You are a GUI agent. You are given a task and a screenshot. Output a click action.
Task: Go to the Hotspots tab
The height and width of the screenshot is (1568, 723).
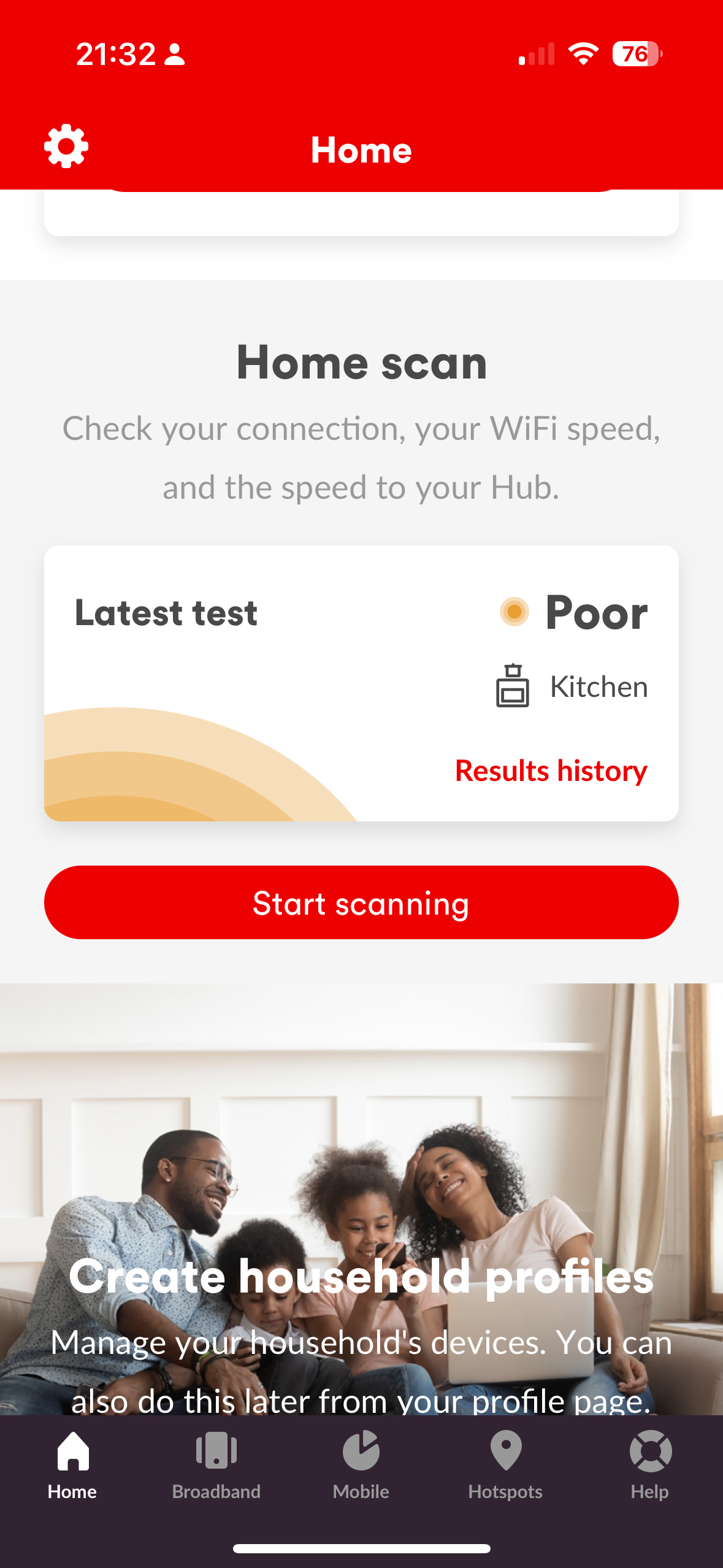tap(505, 1465)
